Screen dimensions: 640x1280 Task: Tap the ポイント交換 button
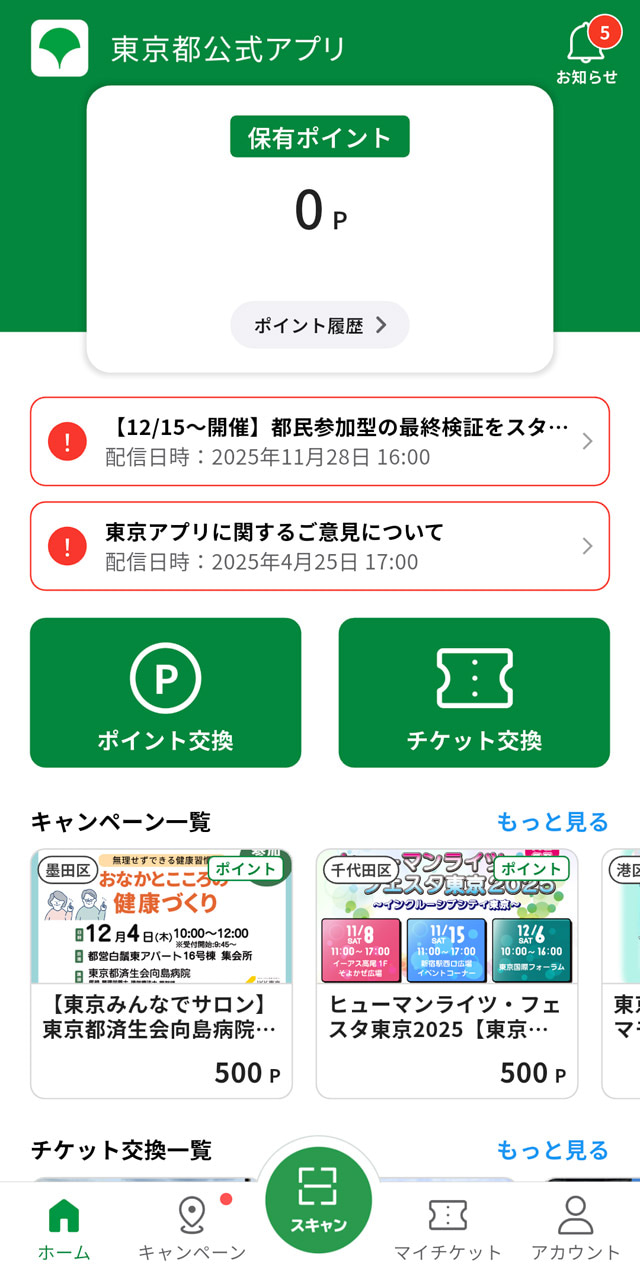click(165, 692)
